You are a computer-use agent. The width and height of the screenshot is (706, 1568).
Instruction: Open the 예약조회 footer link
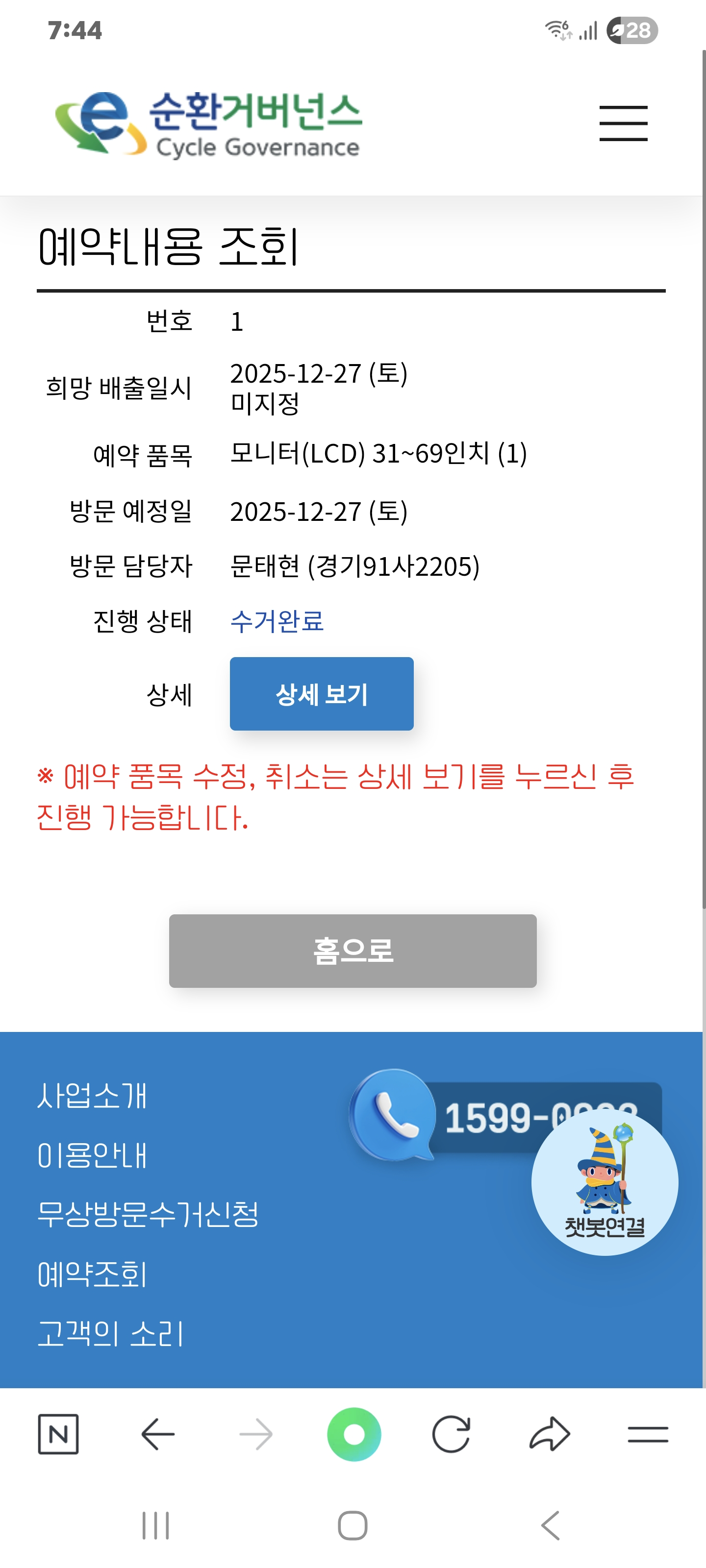(92, 1274)
